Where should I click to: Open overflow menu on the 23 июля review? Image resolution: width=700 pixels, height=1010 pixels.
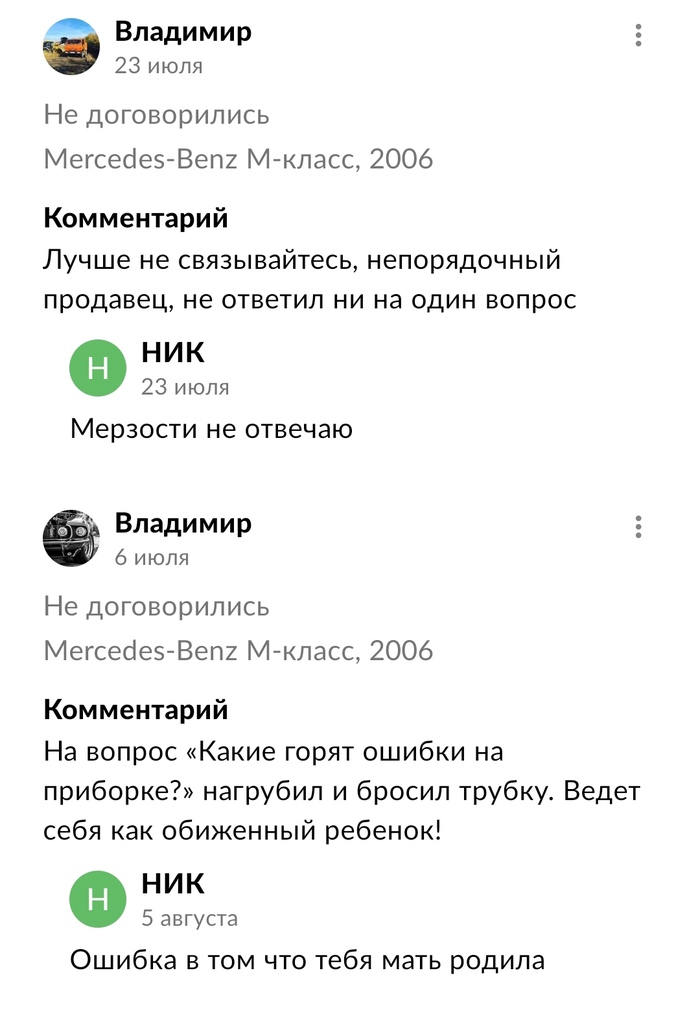pos(638,35)
